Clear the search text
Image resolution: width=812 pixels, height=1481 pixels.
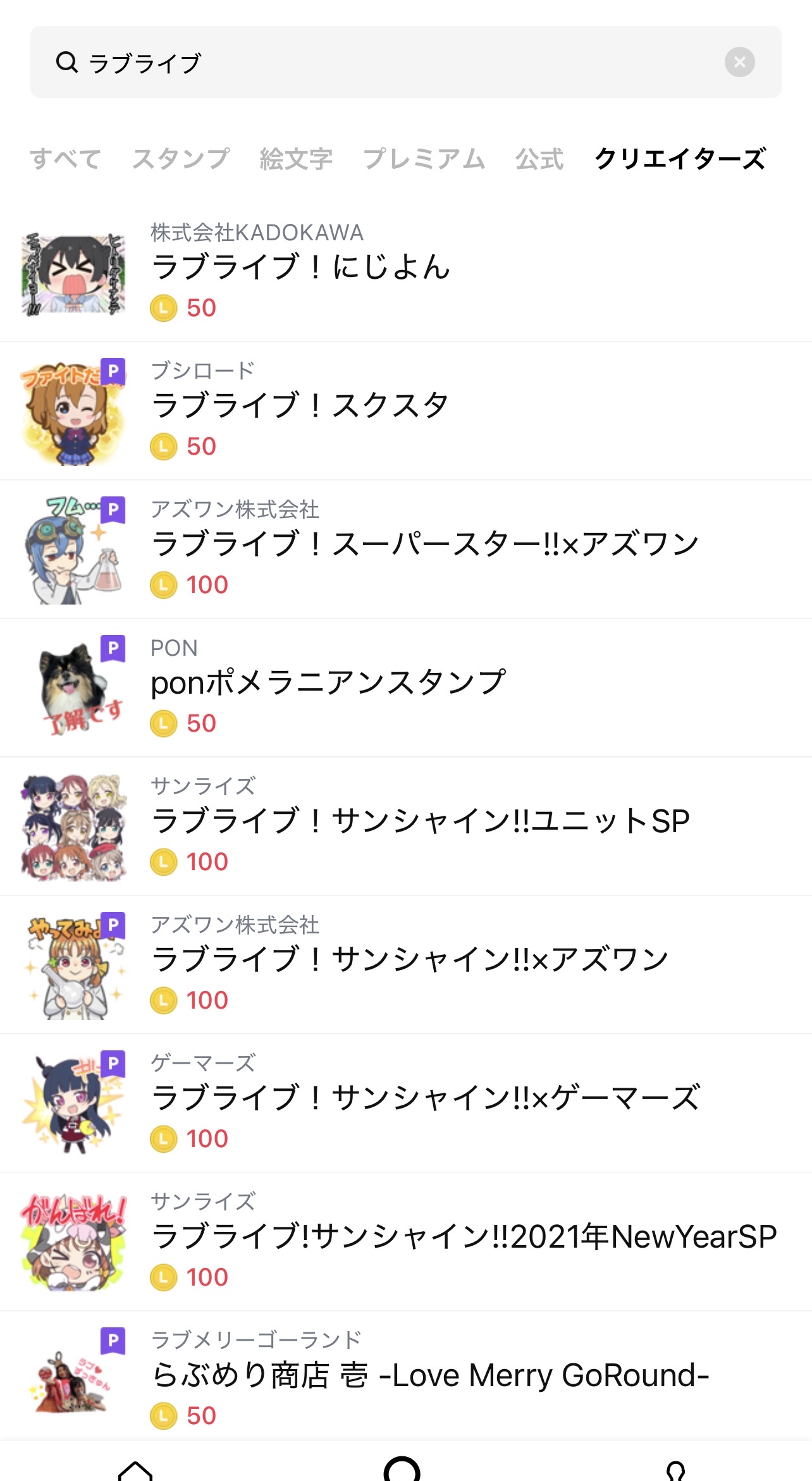pos(739,63)
